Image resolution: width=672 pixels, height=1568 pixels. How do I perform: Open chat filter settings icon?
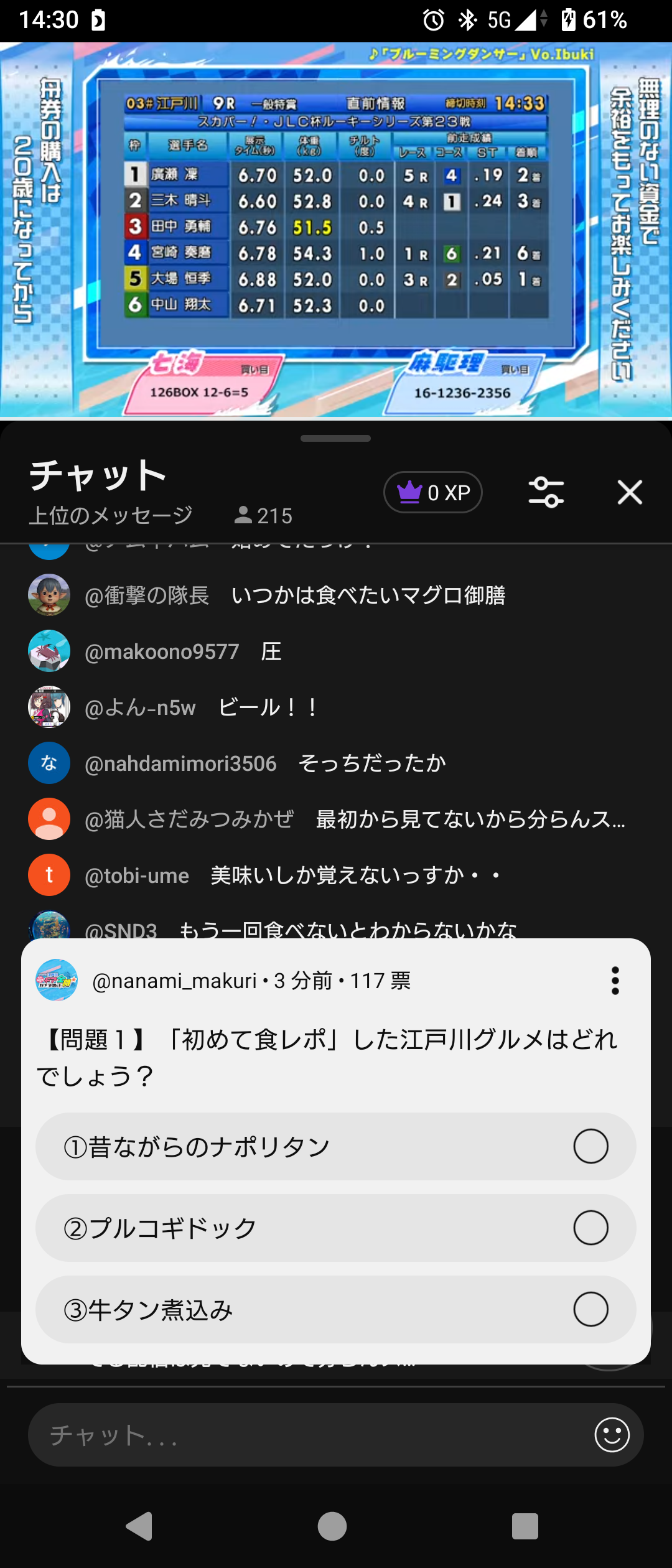(x=546, y=492)
